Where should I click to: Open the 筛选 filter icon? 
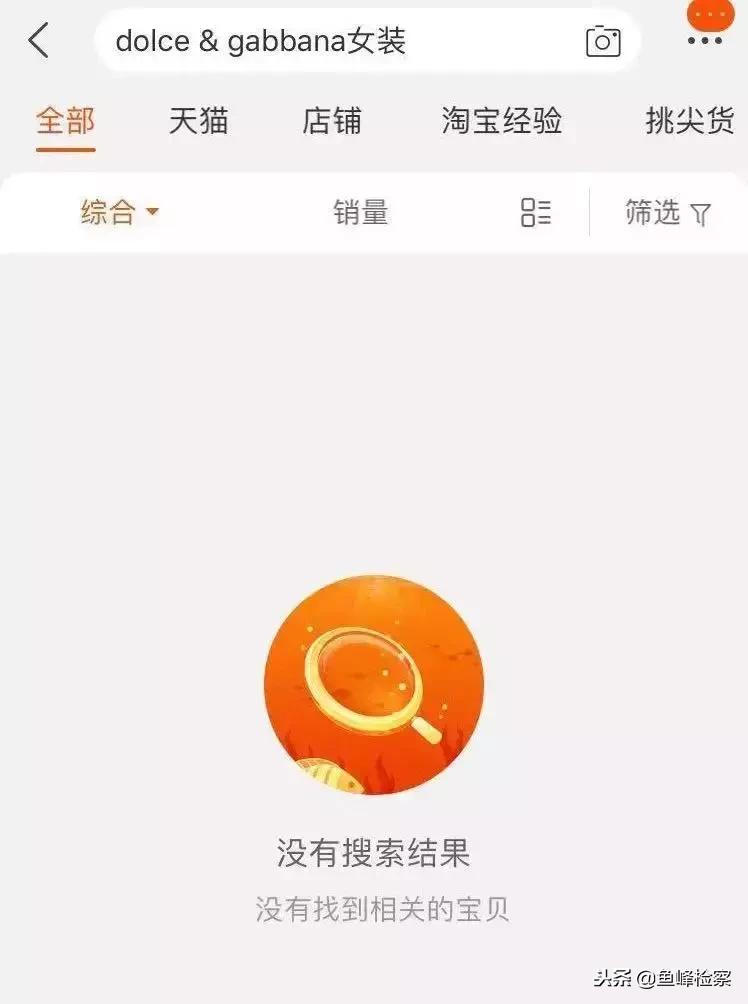coord(662,212)
